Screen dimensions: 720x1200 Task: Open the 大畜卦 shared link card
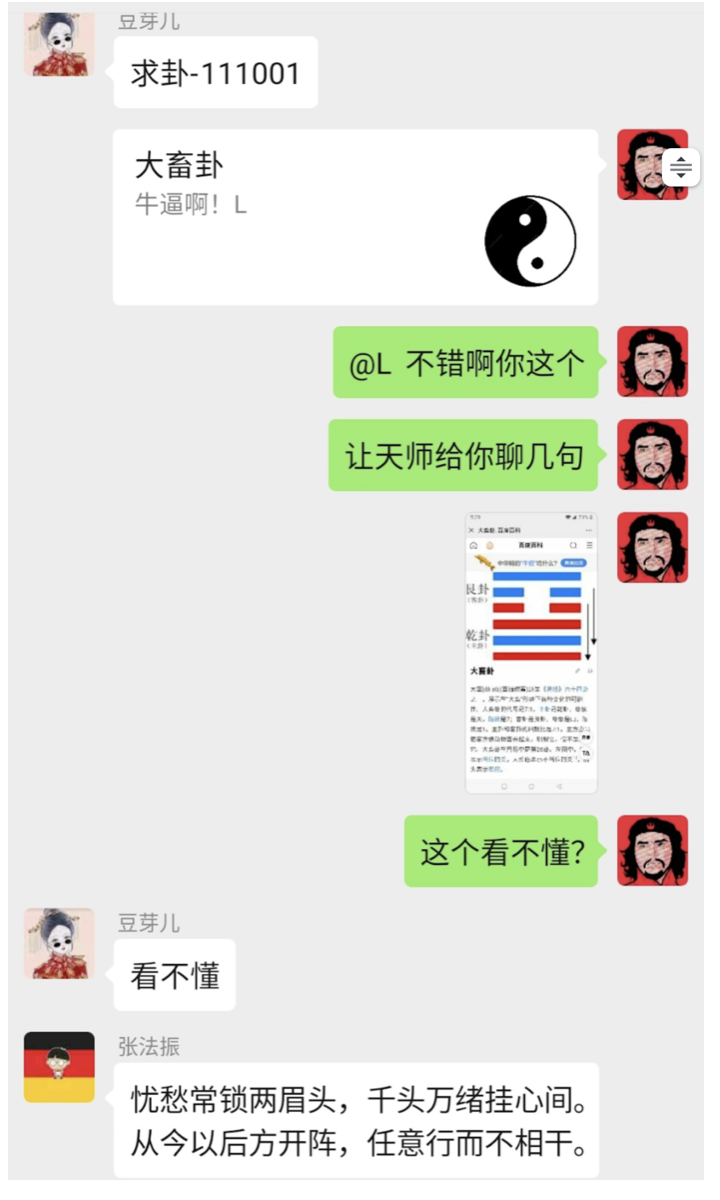click(355, 217)
